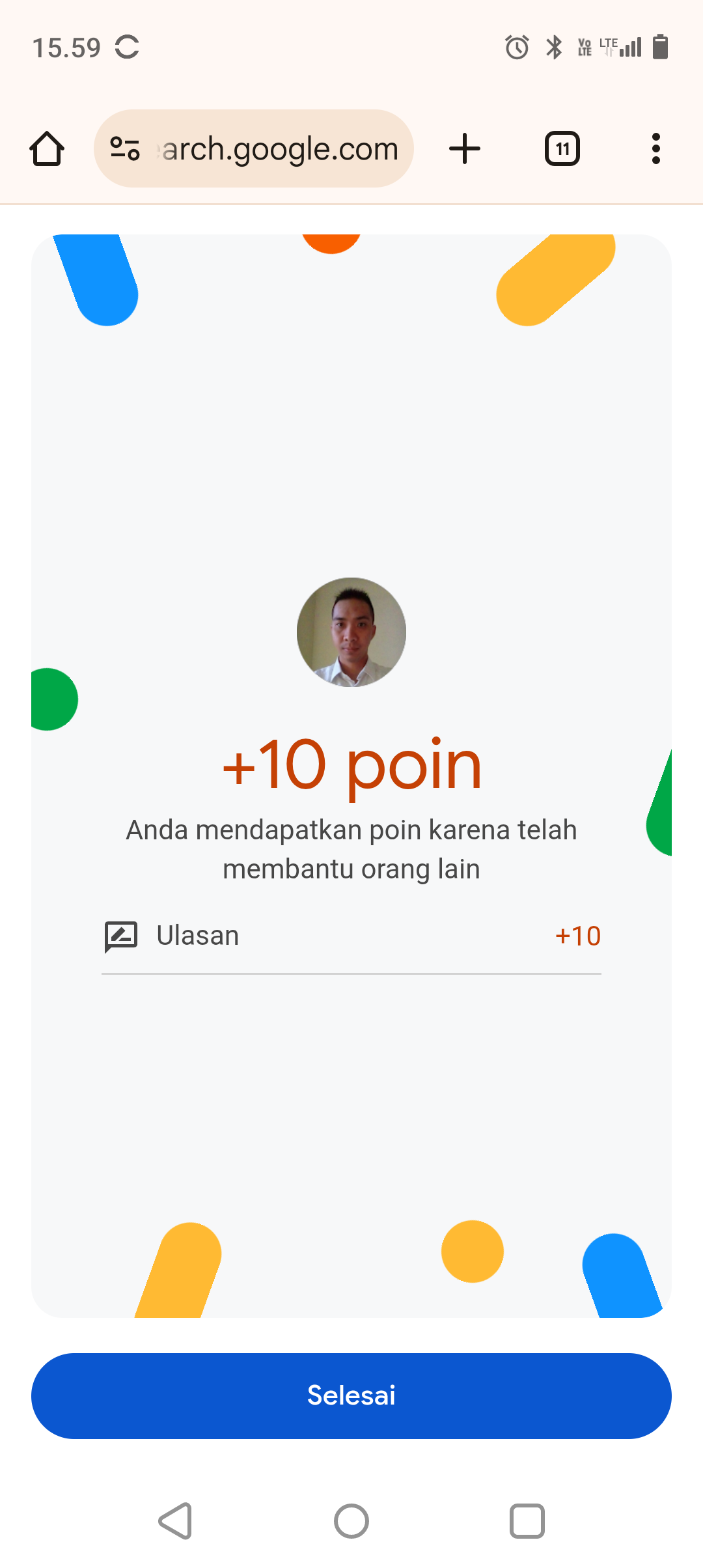703x1568 pixels.
Task: Tap the Selesai button
Action: pos(351,1395)
